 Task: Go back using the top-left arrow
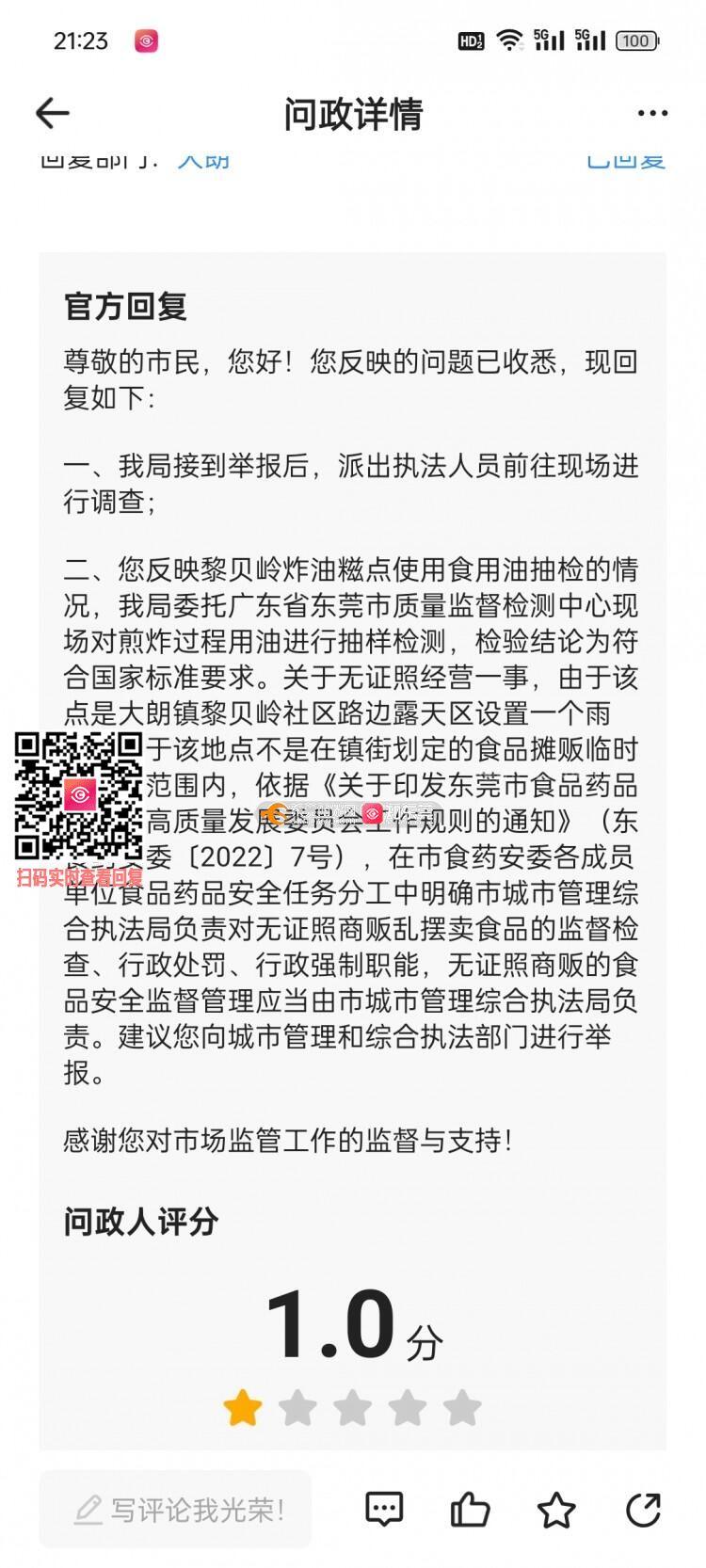[53, 113]
